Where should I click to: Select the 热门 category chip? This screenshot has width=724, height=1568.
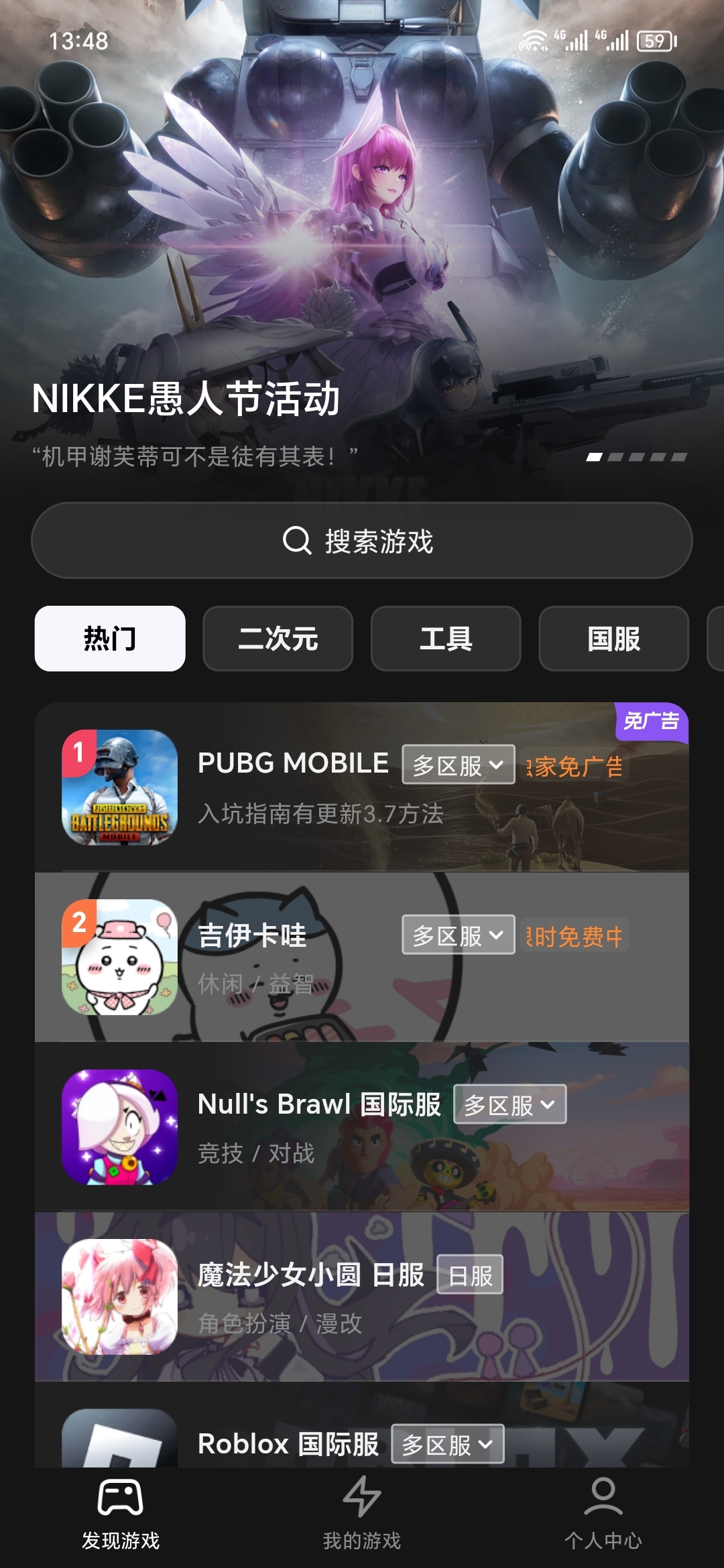pyautogui.click(x=110, y=639)
